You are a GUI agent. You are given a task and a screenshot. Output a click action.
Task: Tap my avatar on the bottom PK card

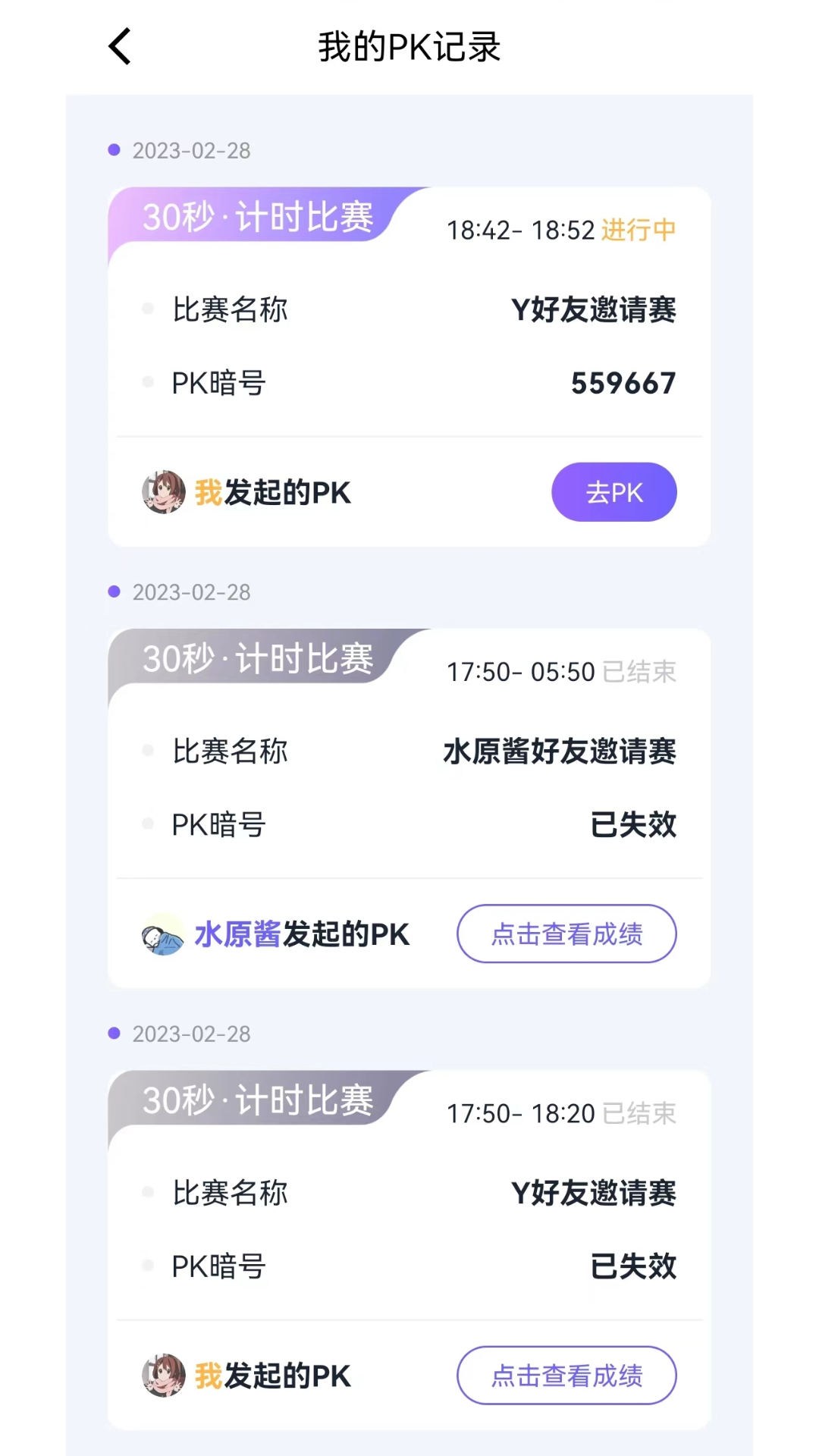pos(164,1376)
